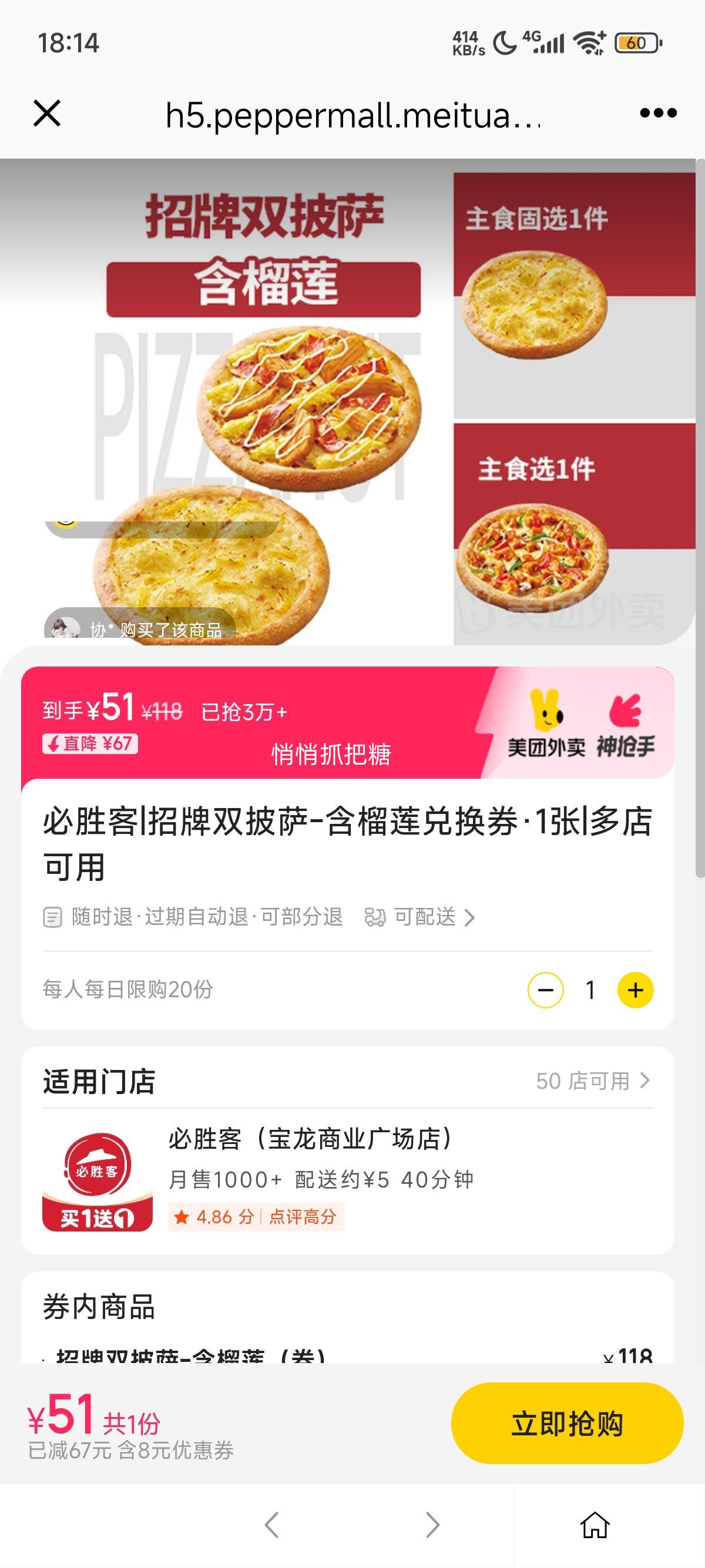Image resolution: width=705 pixels, height=1568 pixels.
Task: Tap the delivery truck icon next to 可配送
Action: [x=375, y=918]
